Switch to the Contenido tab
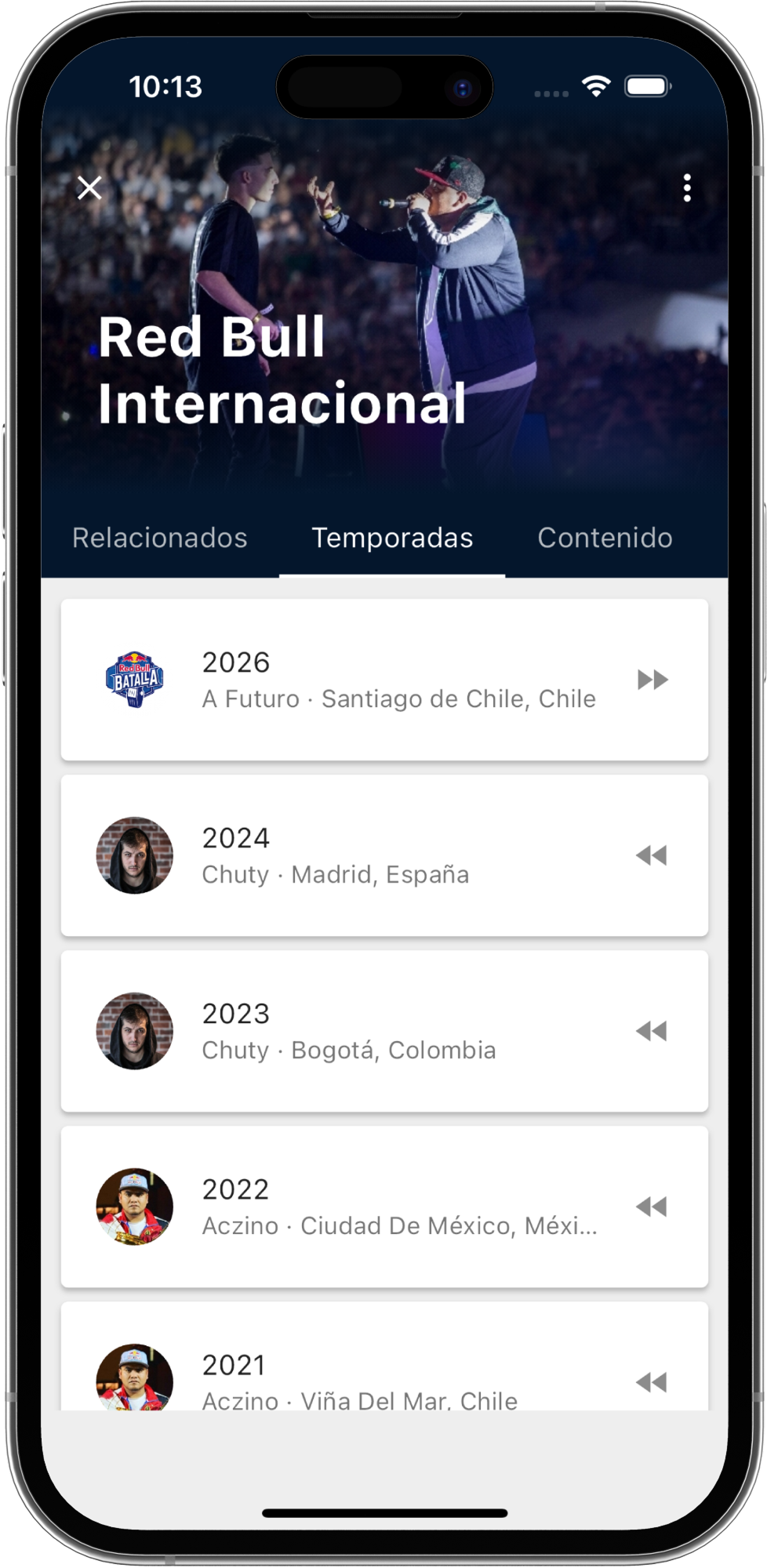The image size is (767, 1568). point(604,538)
